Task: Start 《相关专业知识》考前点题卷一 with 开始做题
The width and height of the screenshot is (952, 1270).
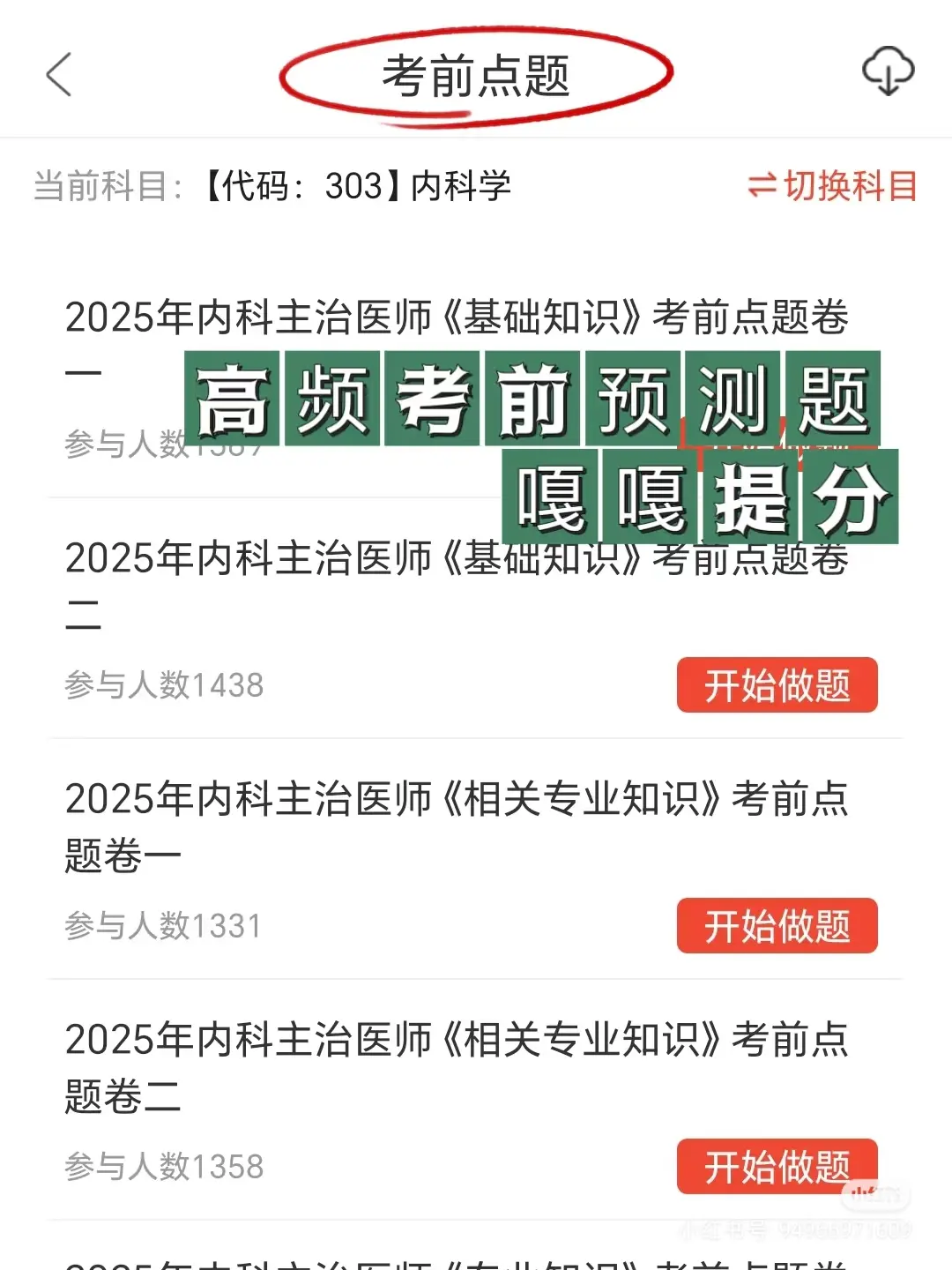Action: (x=777, y=926)
